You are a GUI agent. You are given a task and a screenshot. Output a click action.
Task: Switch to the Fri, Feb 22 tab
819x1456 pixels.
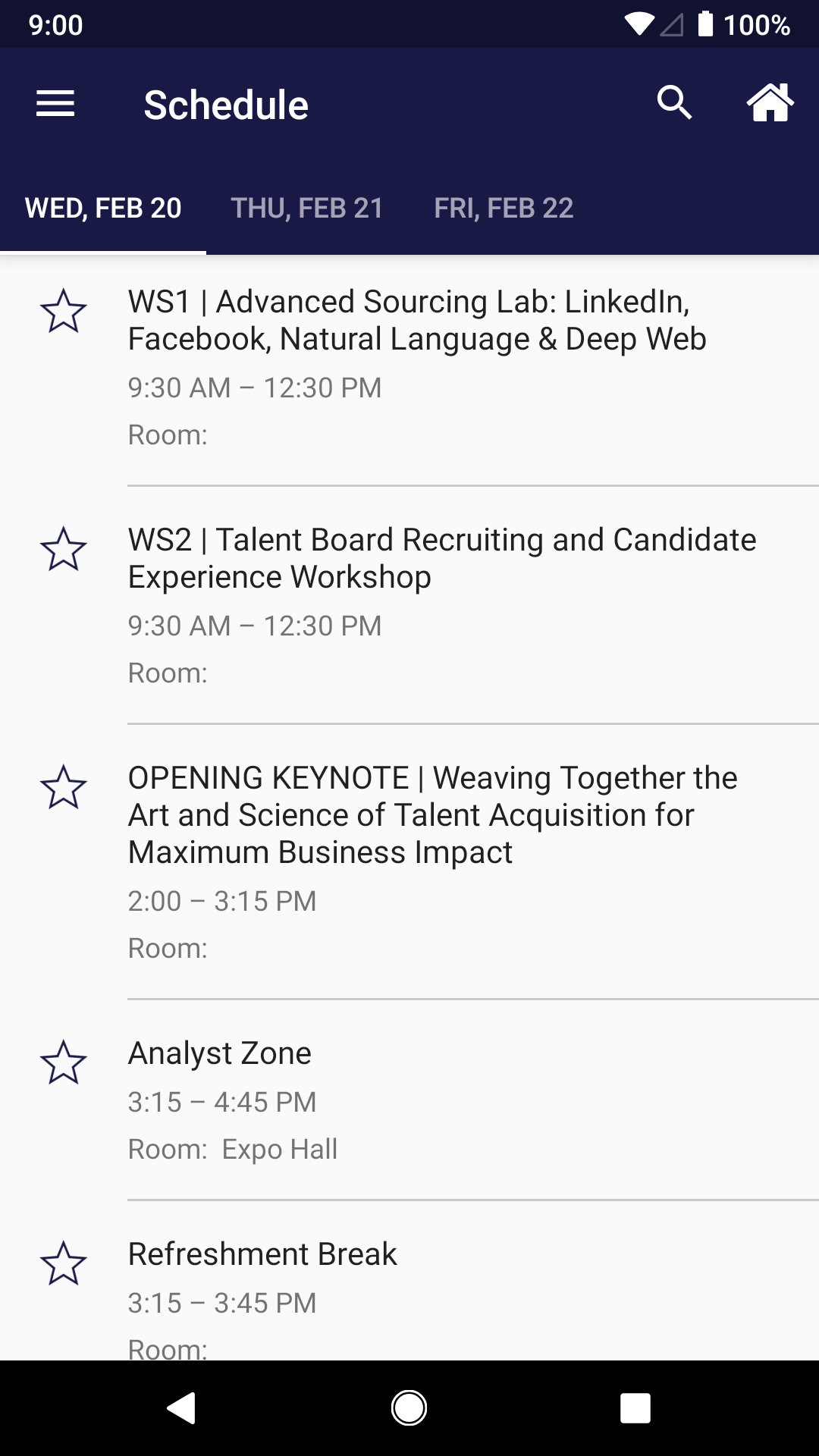[x=504, y=208]
